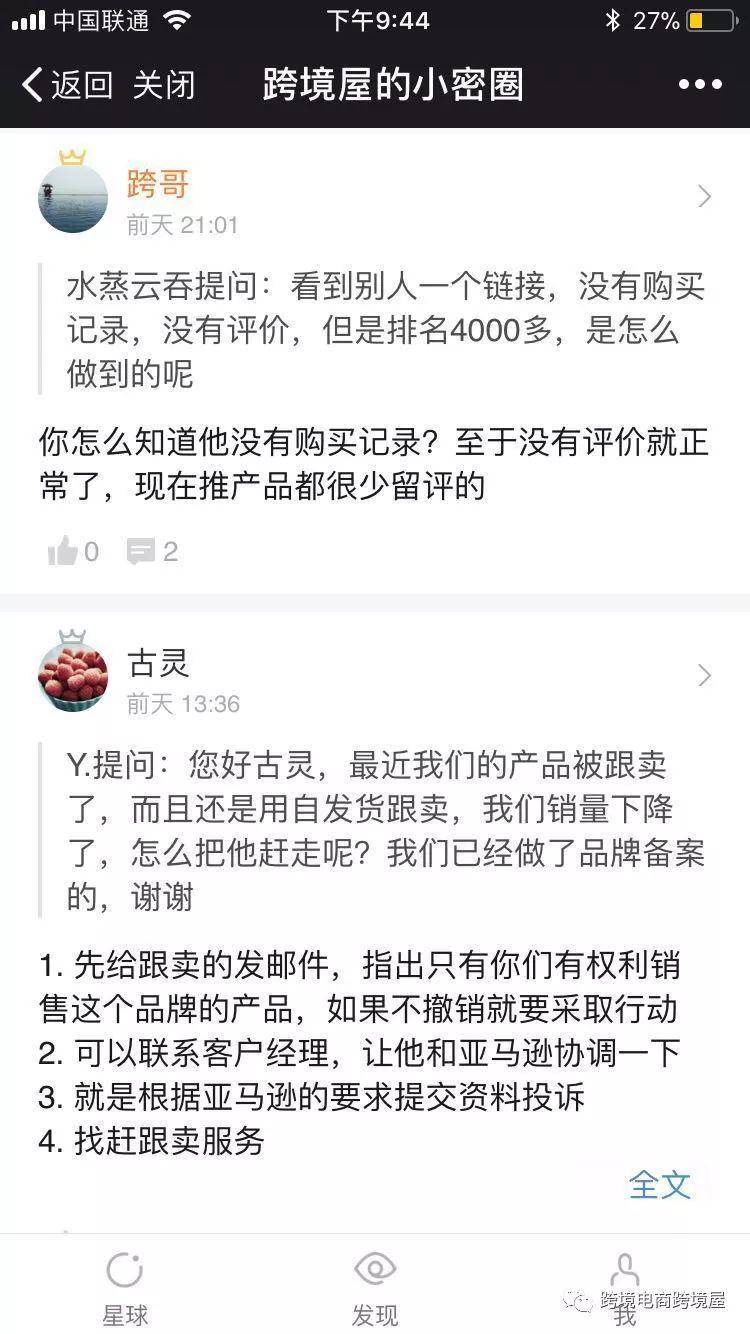Viewport: 750px width, 1334px height.
Task: Tap 关闭 to close the page
Action: [x=163, y=85]
